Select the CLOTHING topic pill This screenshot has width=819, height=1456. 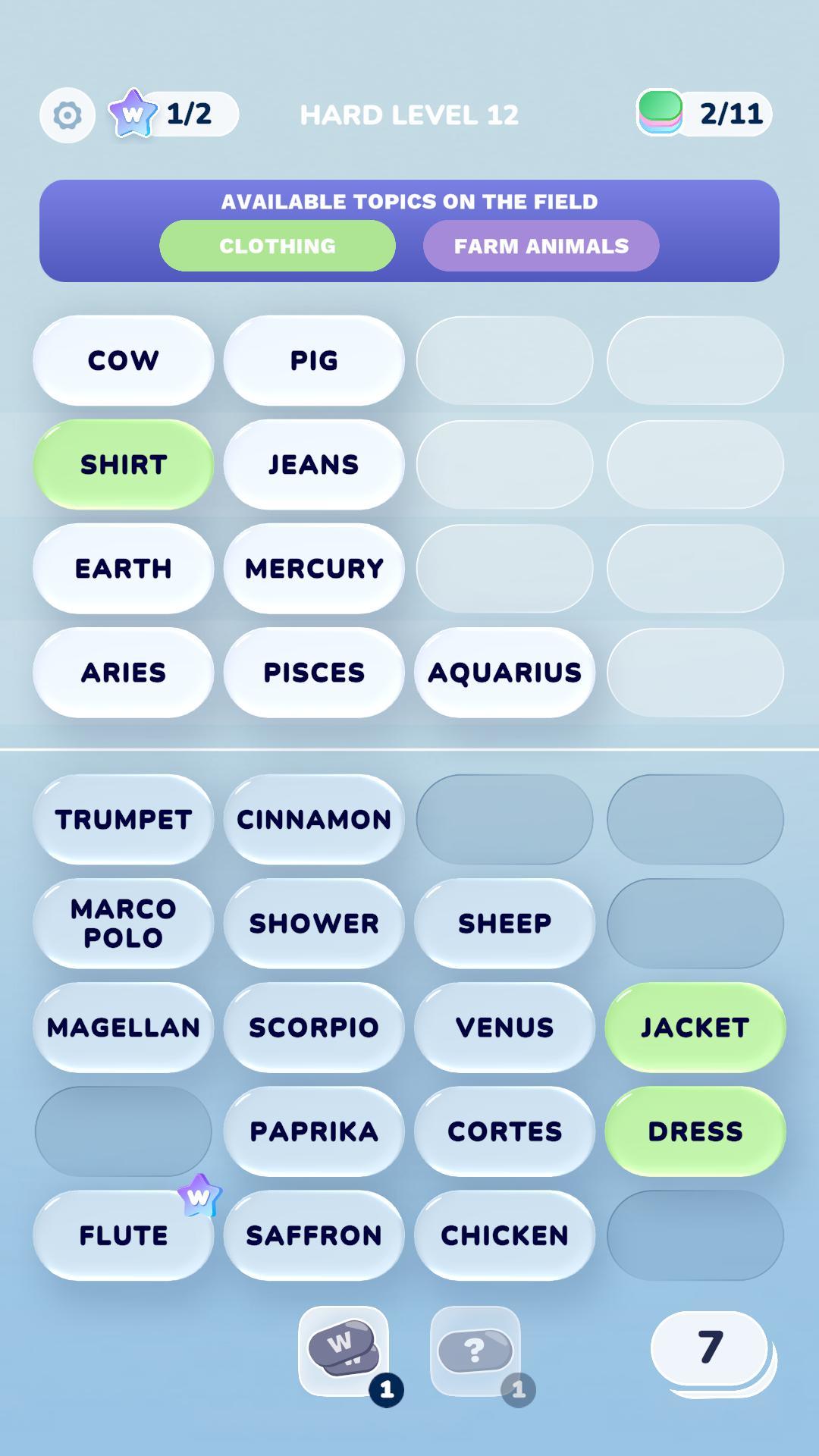278,245
